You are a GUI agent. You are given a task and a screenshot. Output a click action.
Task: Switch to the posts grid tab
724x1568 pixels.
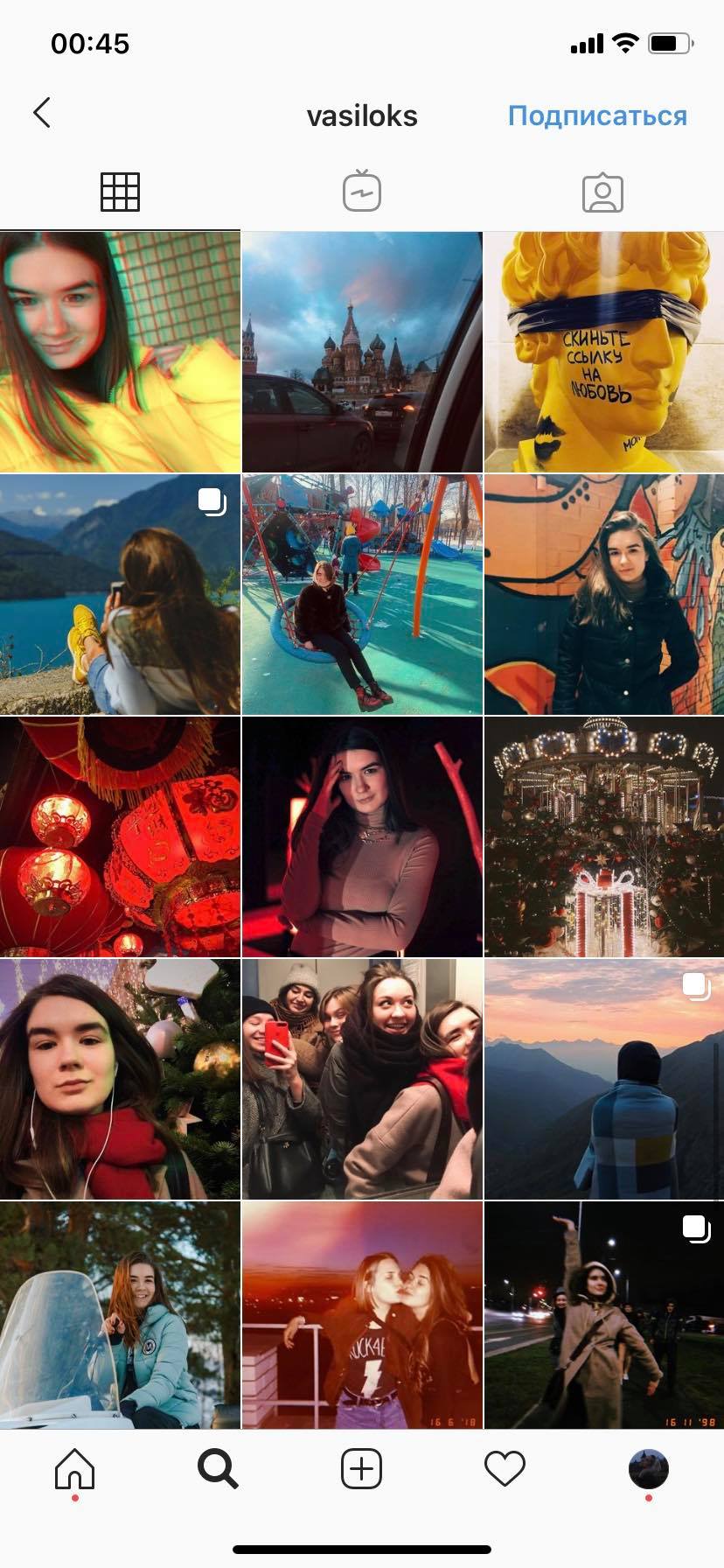[120, 192]
